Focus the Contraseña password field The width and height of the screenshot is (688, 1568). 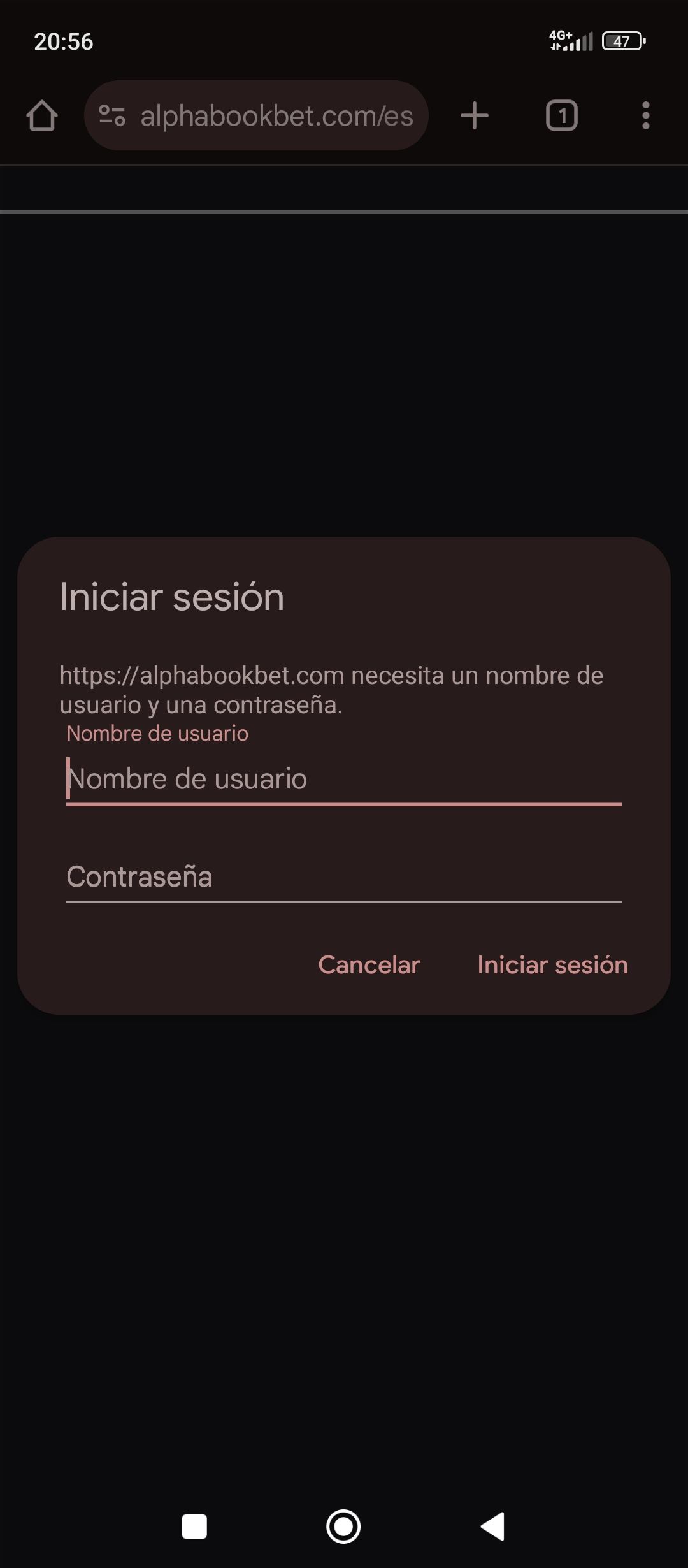click(344, 878)
